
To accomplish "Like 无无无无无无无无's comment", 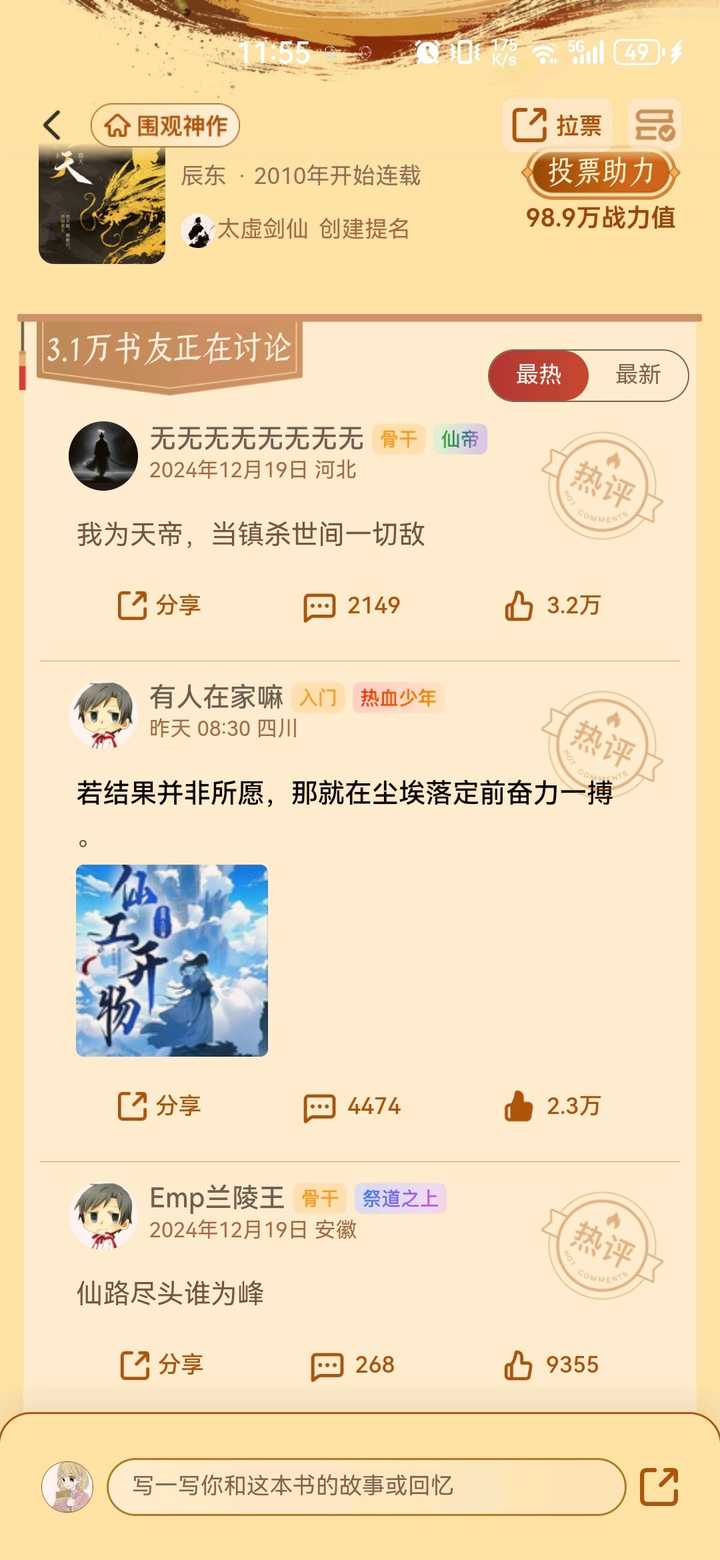I will tap(552, 605).
